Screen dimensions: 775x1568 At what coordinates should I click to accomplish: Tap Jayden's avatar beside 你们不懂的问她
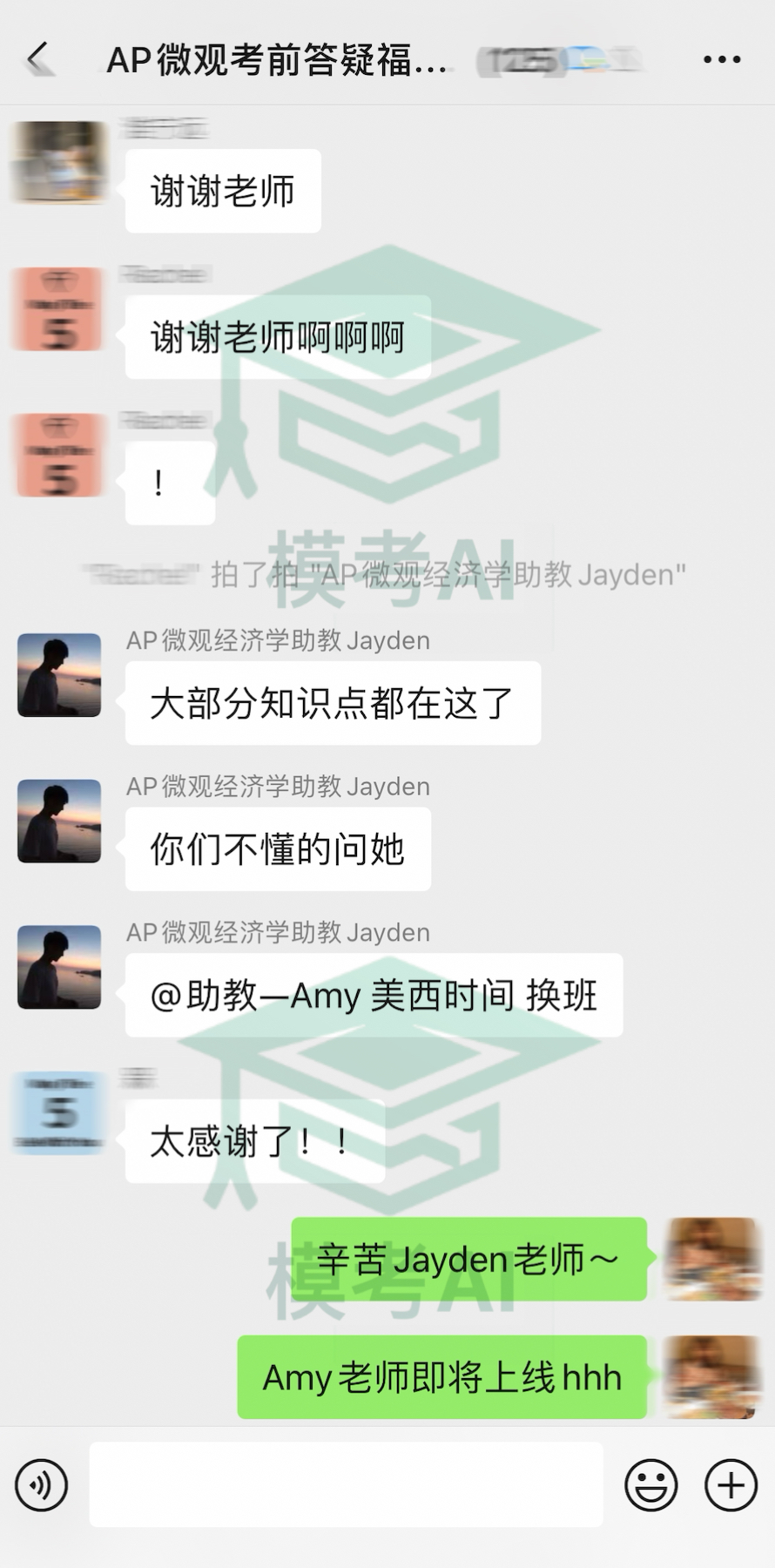[x=59, y=821]
